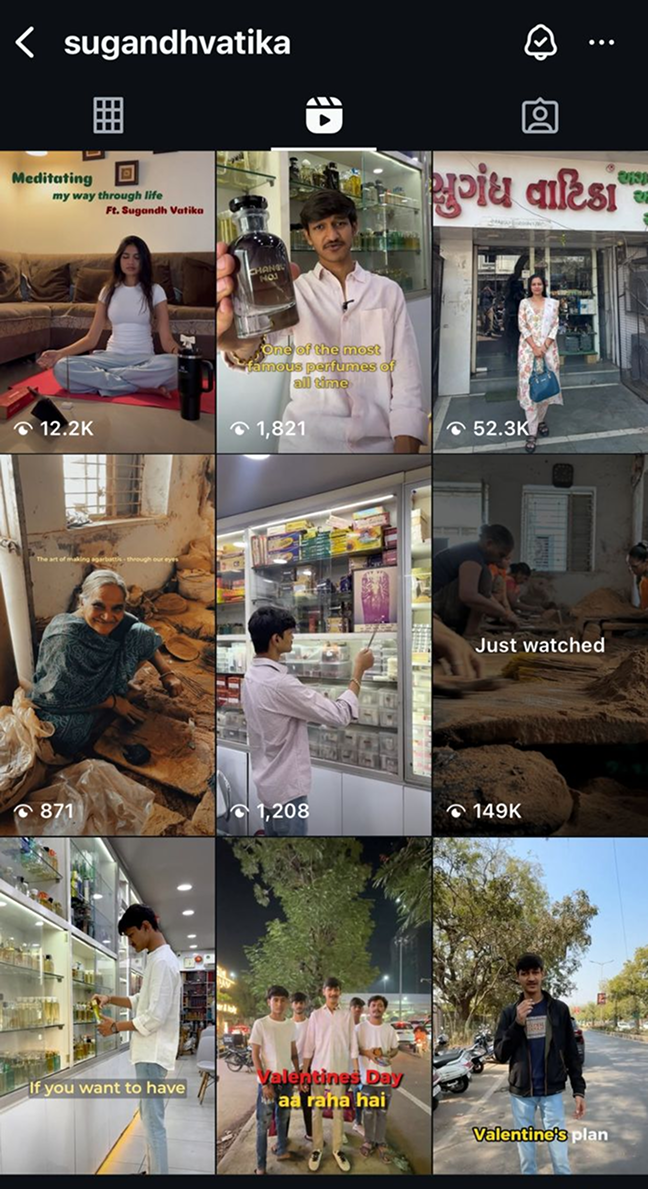Screen dimensions: 648x1189
Task: Switch to the posts grid tab
Action: pyautogui.click(x=108, y=116)
